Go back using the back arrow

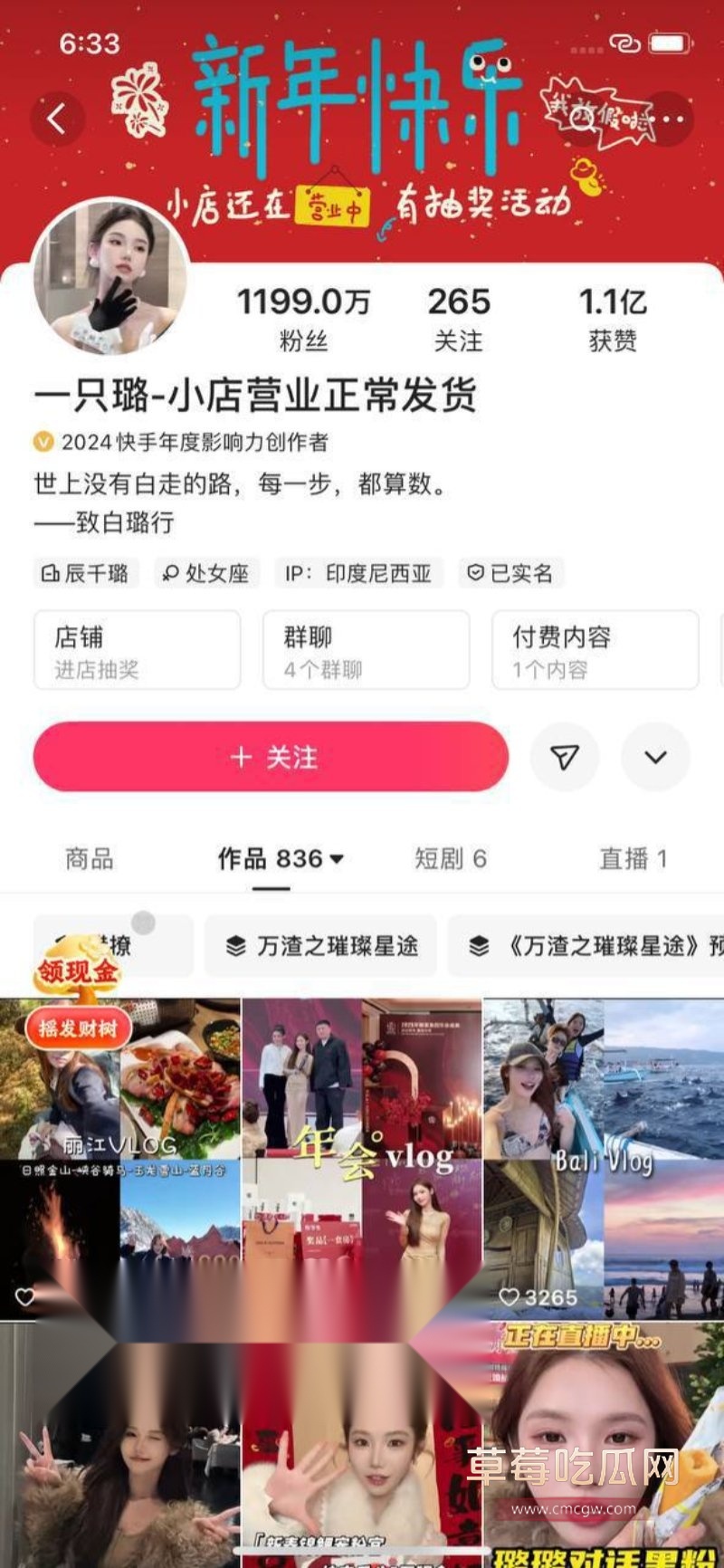pyautogui.click(x=56, y=118)
